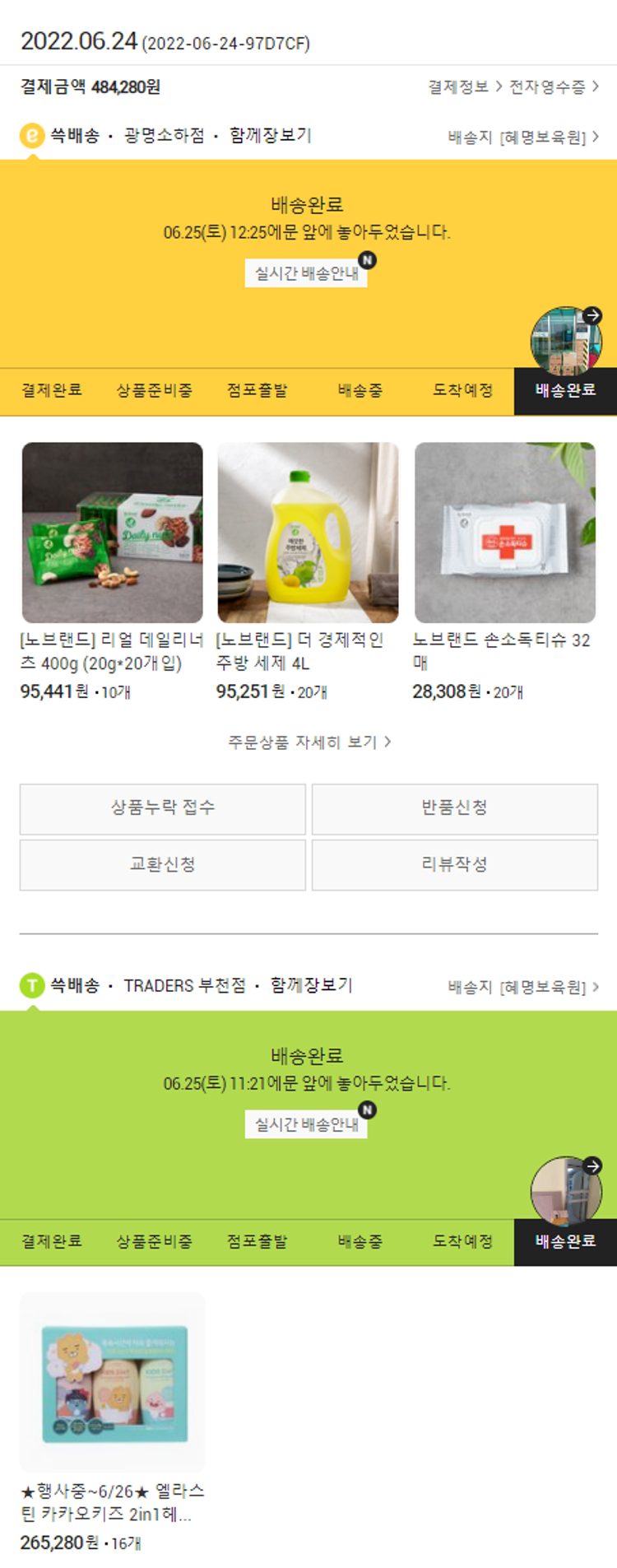
Task: Tap 실시간 배송안내 in green delivery banner
Action: pos(306,1124)
